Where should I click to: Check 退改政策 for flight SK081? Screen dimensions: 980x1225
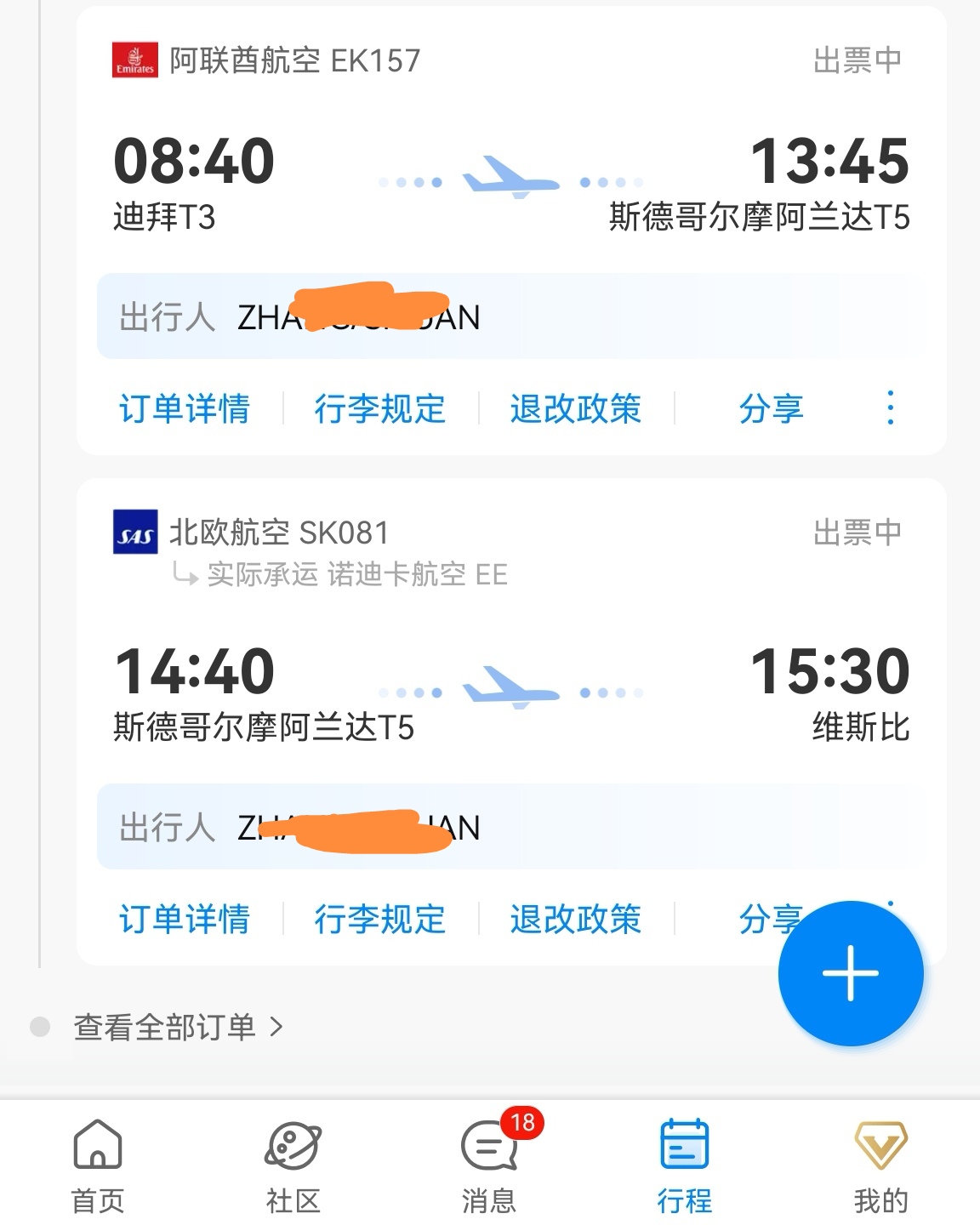pos(575,919)
